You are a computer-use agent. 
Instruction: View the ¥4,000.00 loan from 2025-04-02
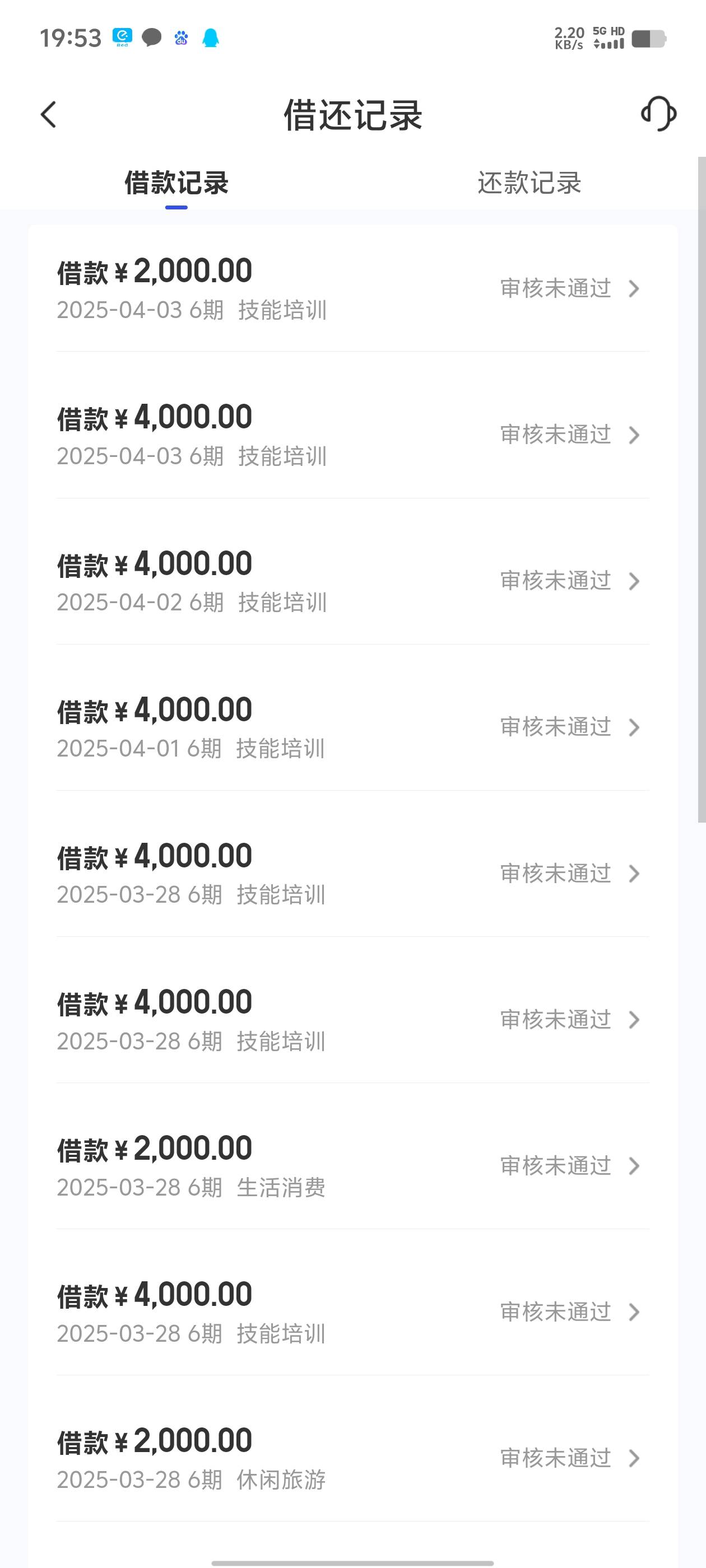352,581
